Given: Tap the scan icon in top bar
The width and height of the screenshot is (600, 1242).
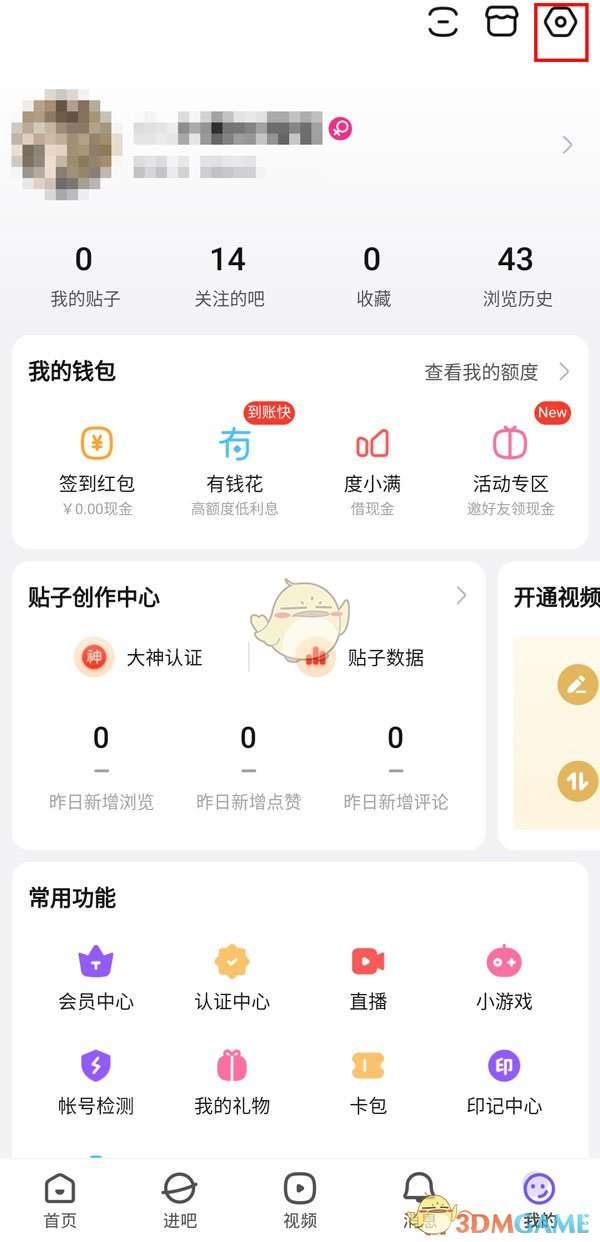Looking at the screenshot, I should (x=443, y=22).
